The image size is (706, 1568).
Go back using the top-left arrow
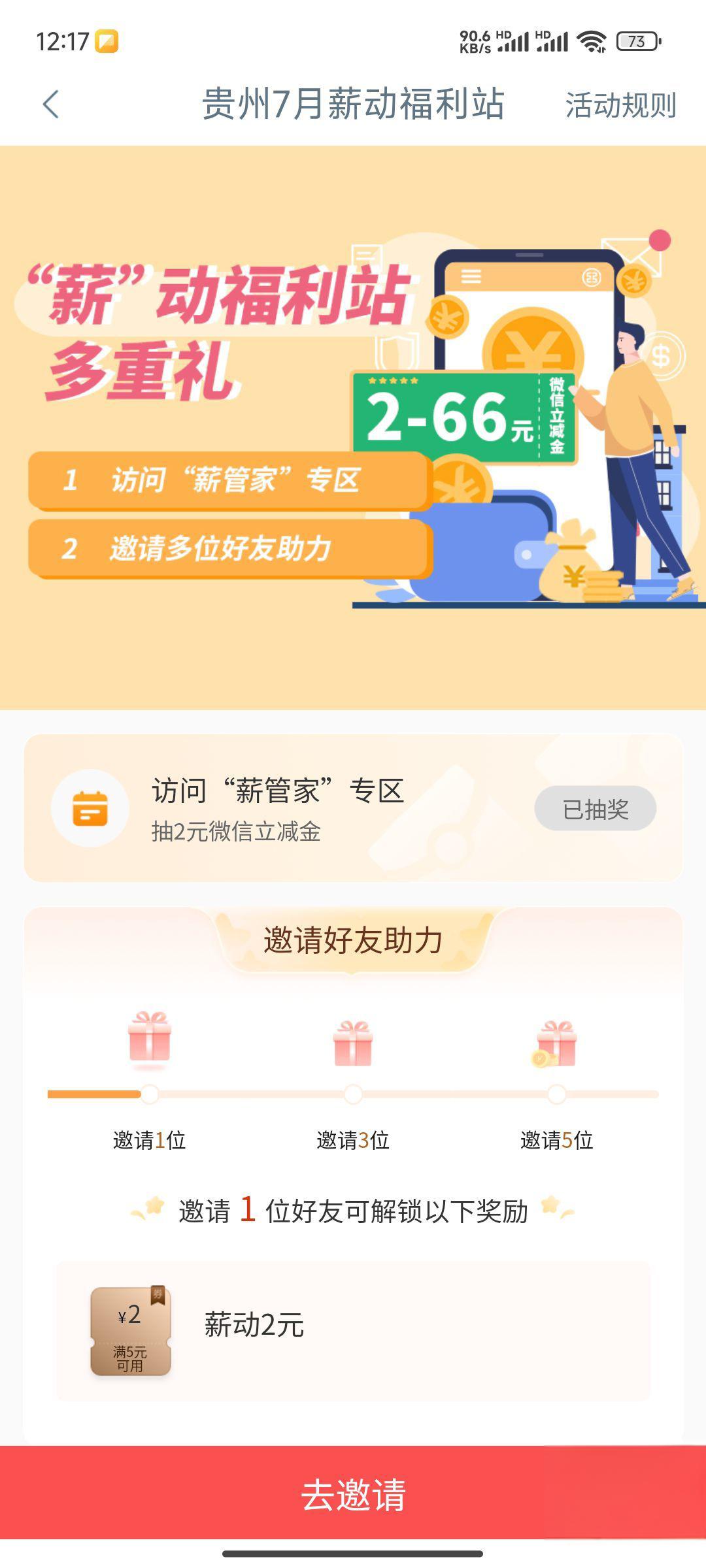tap(51, 105)
